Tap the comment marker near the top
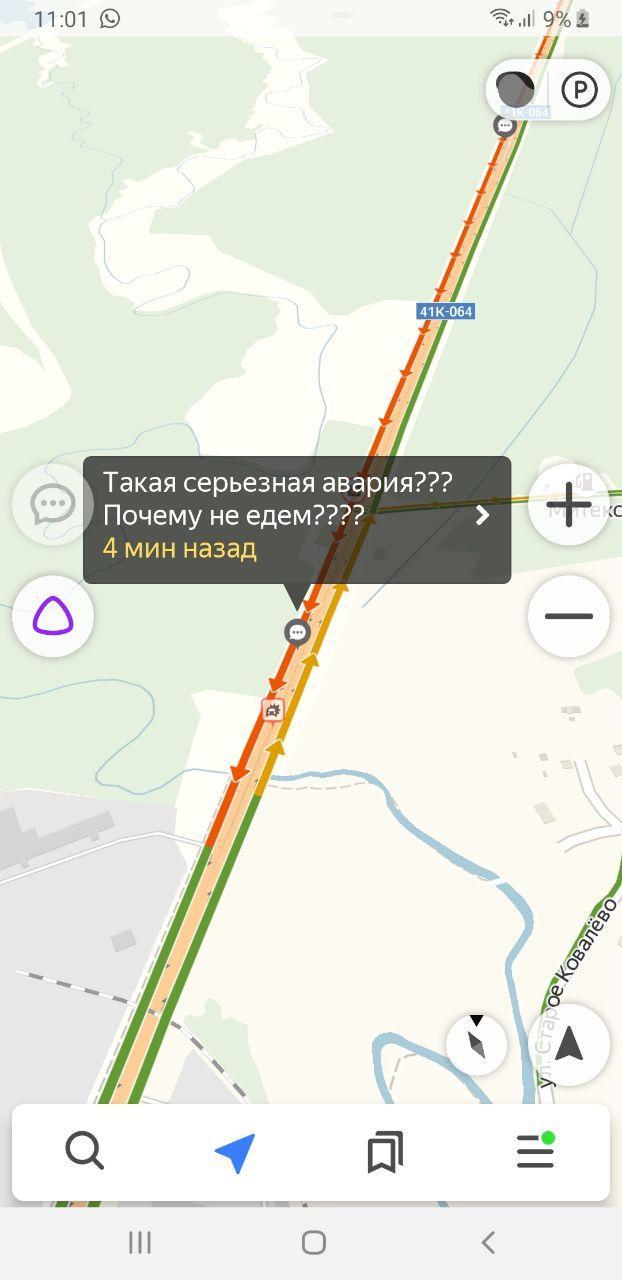Screen dimensions: 622x1280 (505, 126)
